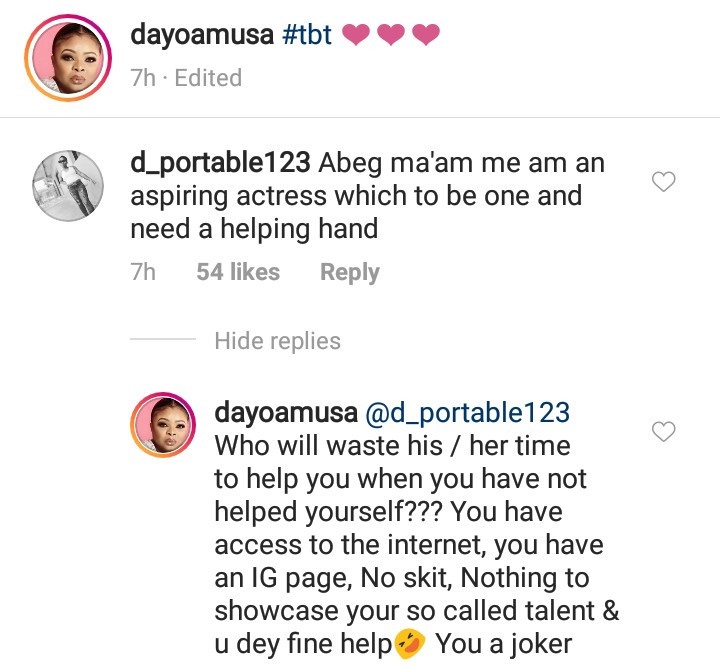The height and width of the screenshot is (670, 720).
Task: Open the dayoamusa username in the caption
Action: coord(199,36)
